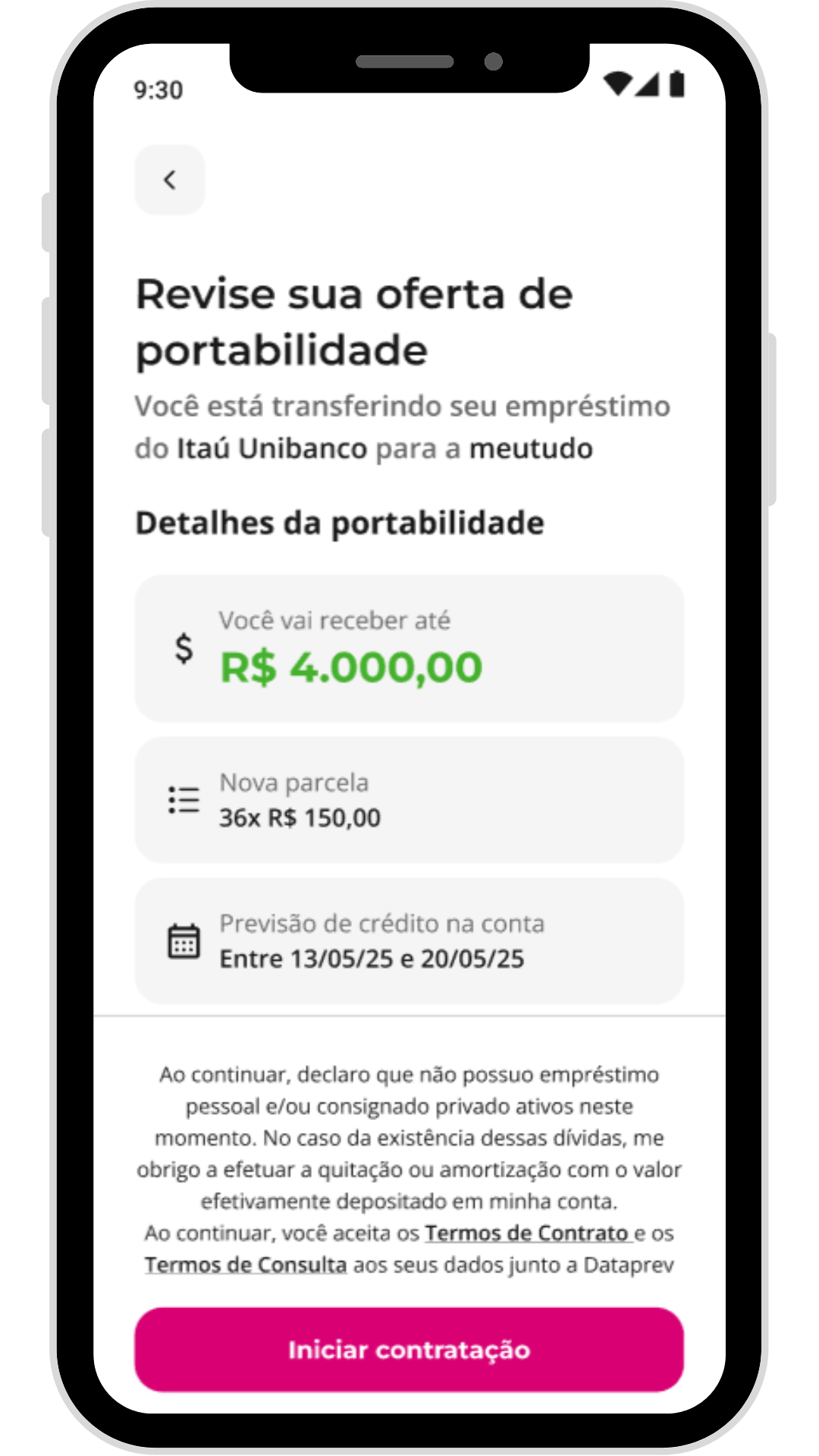The image size is (819, 1456).
Task: Select the Detalhes da portabilidade heading
Action: tap(340, 522)
